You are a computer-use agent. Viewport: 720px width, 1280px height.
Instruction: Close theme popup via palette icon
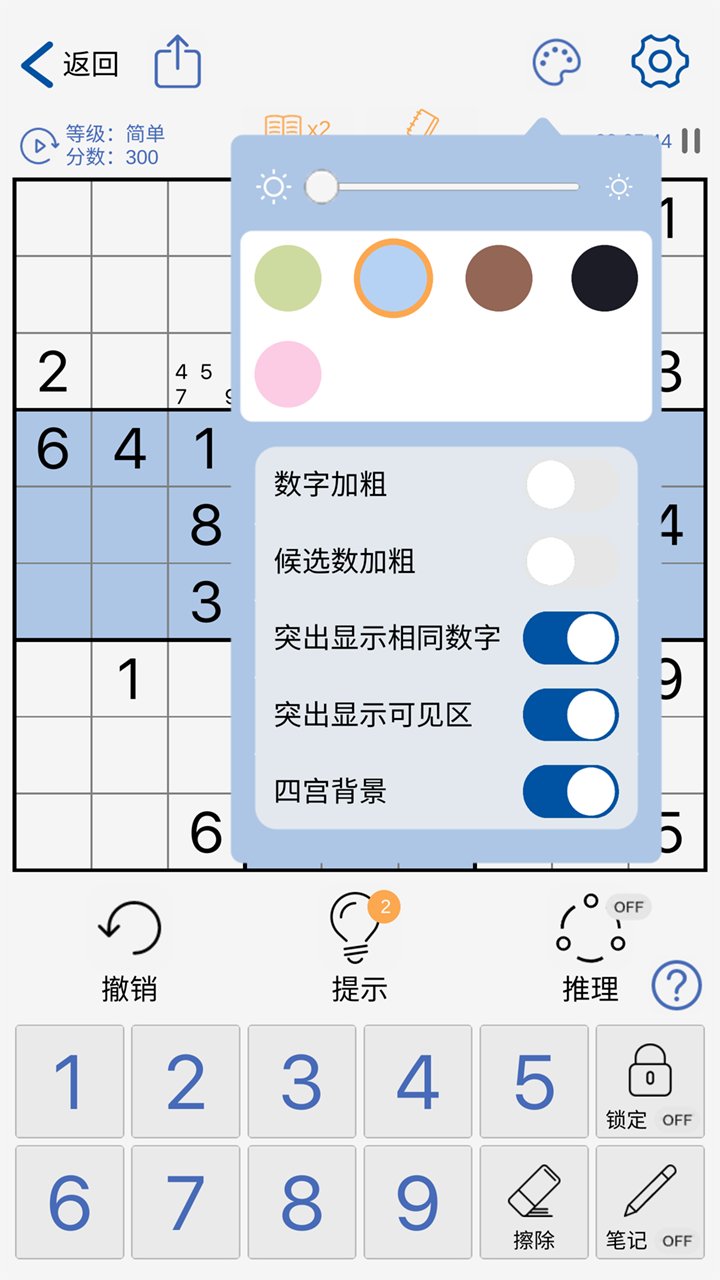point(556,63)
